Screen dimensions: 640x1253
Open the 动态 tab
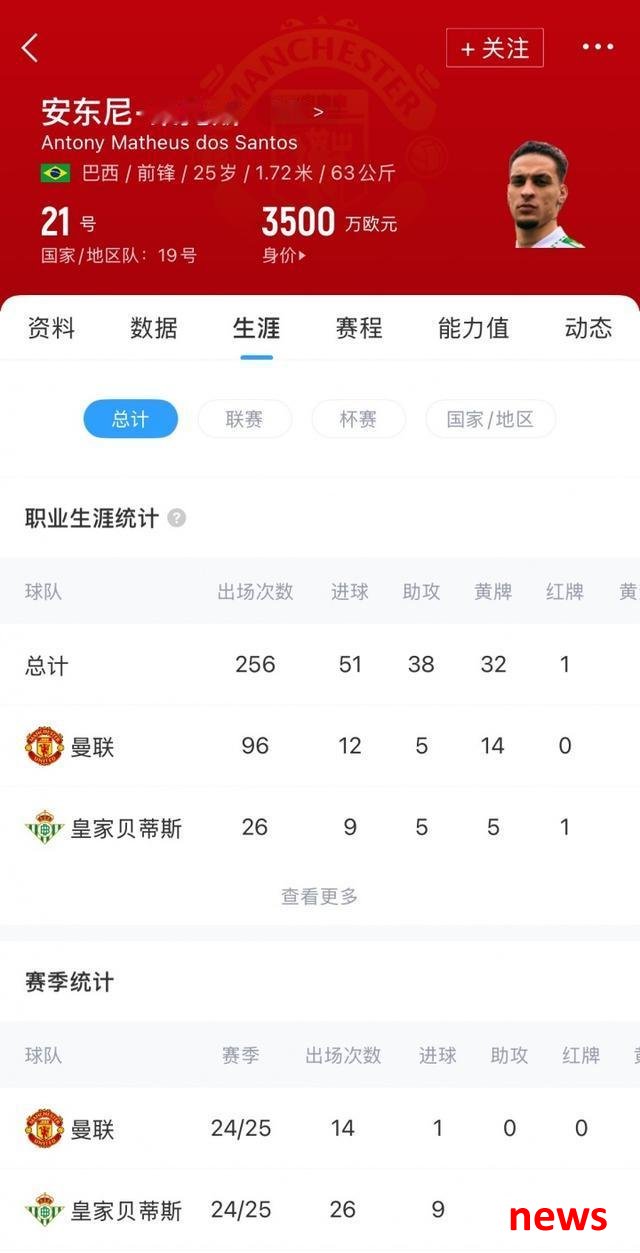(588, 328)
